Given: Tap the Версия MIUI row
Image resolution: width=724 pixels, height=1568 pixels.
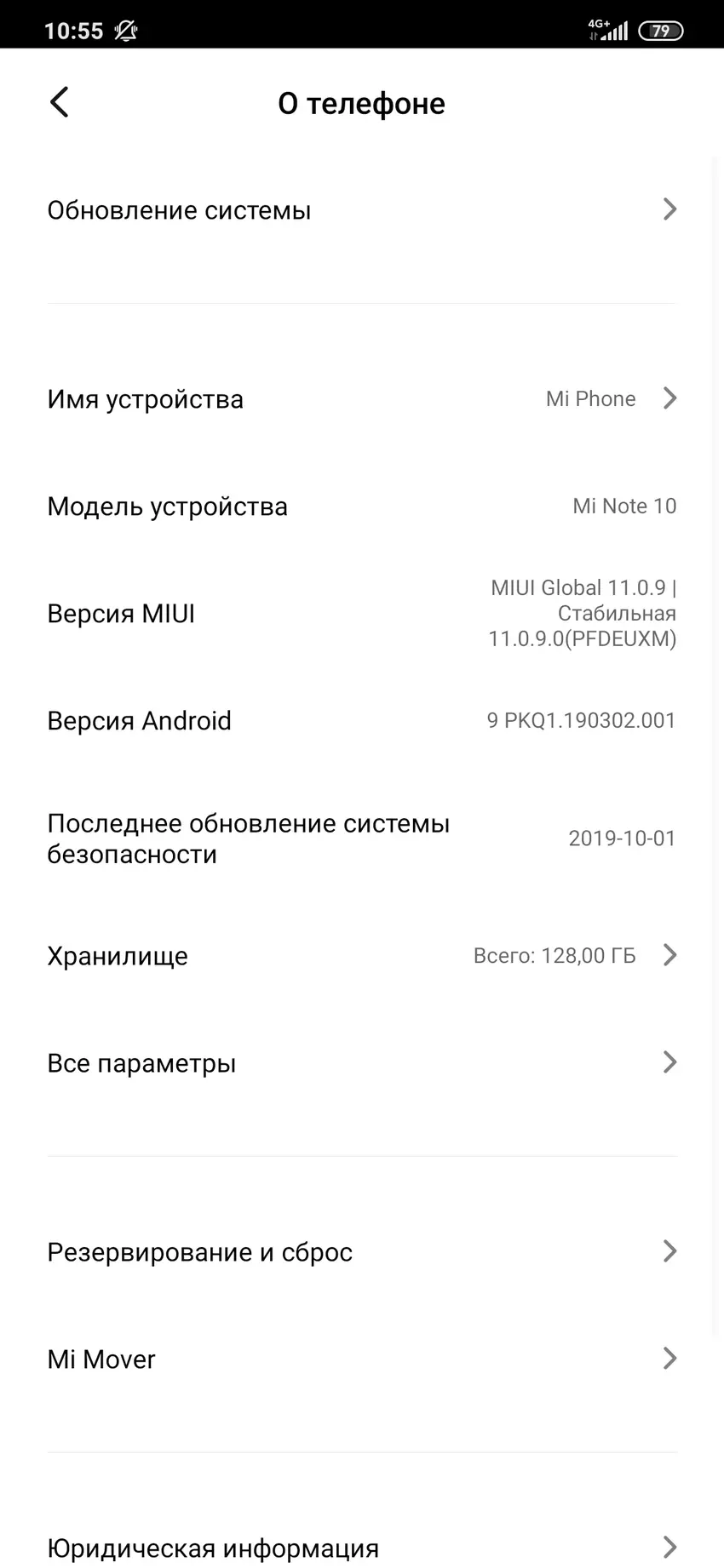Looking at the screenshot, I should tap(361, 614).
